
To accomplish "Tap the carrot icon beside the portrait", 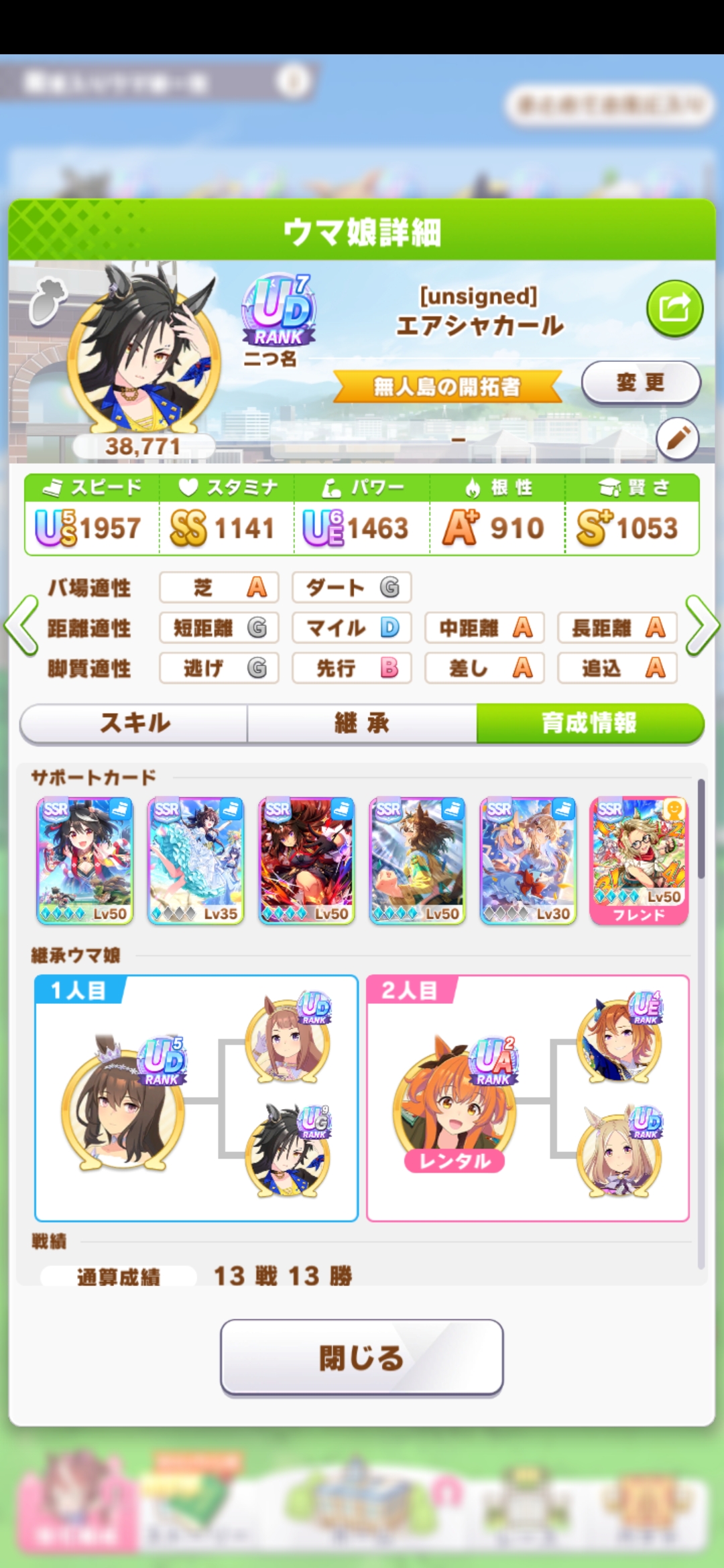I will pos(48,301).
